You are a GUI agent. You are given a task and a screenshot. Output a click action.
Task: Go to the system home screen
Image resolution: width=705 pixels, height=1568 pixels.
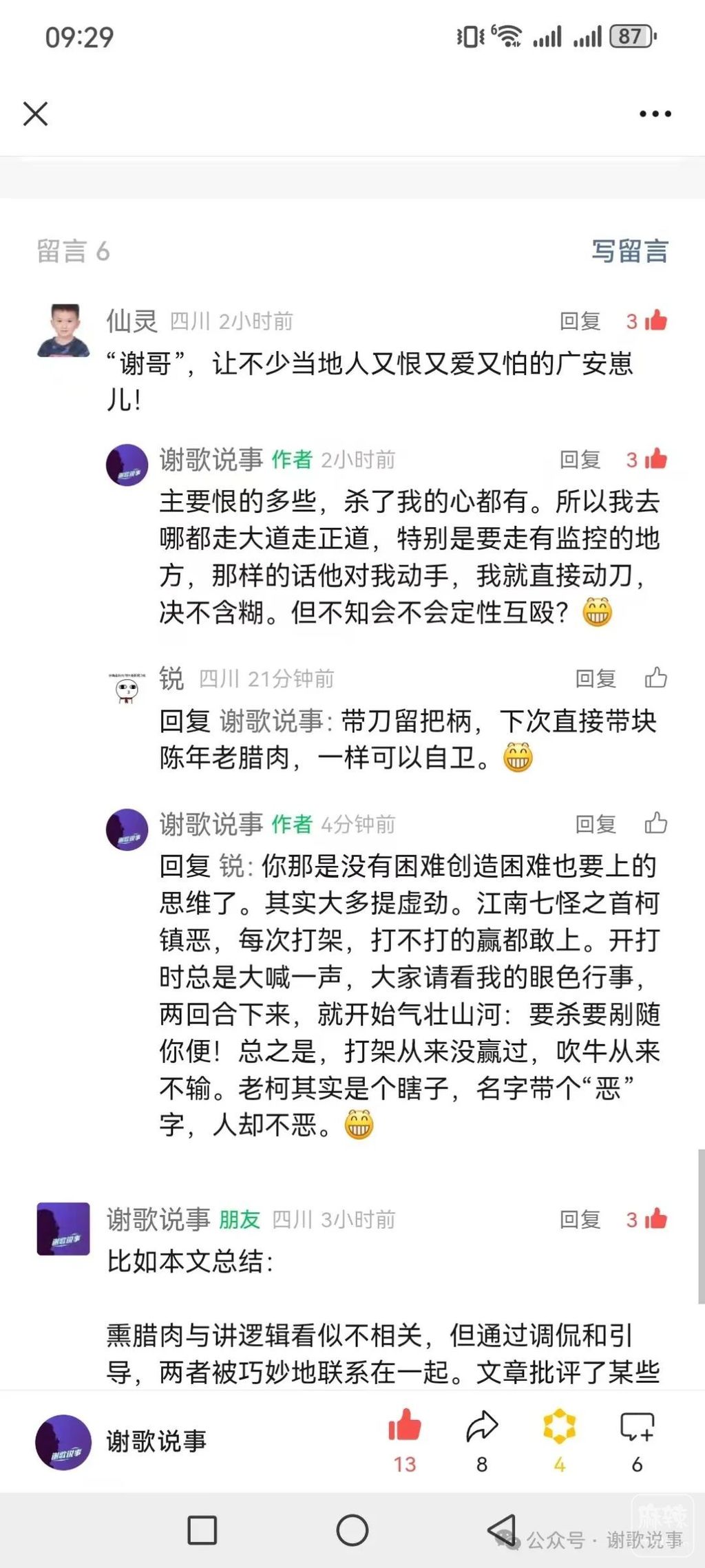click(x=352, y=1531)
